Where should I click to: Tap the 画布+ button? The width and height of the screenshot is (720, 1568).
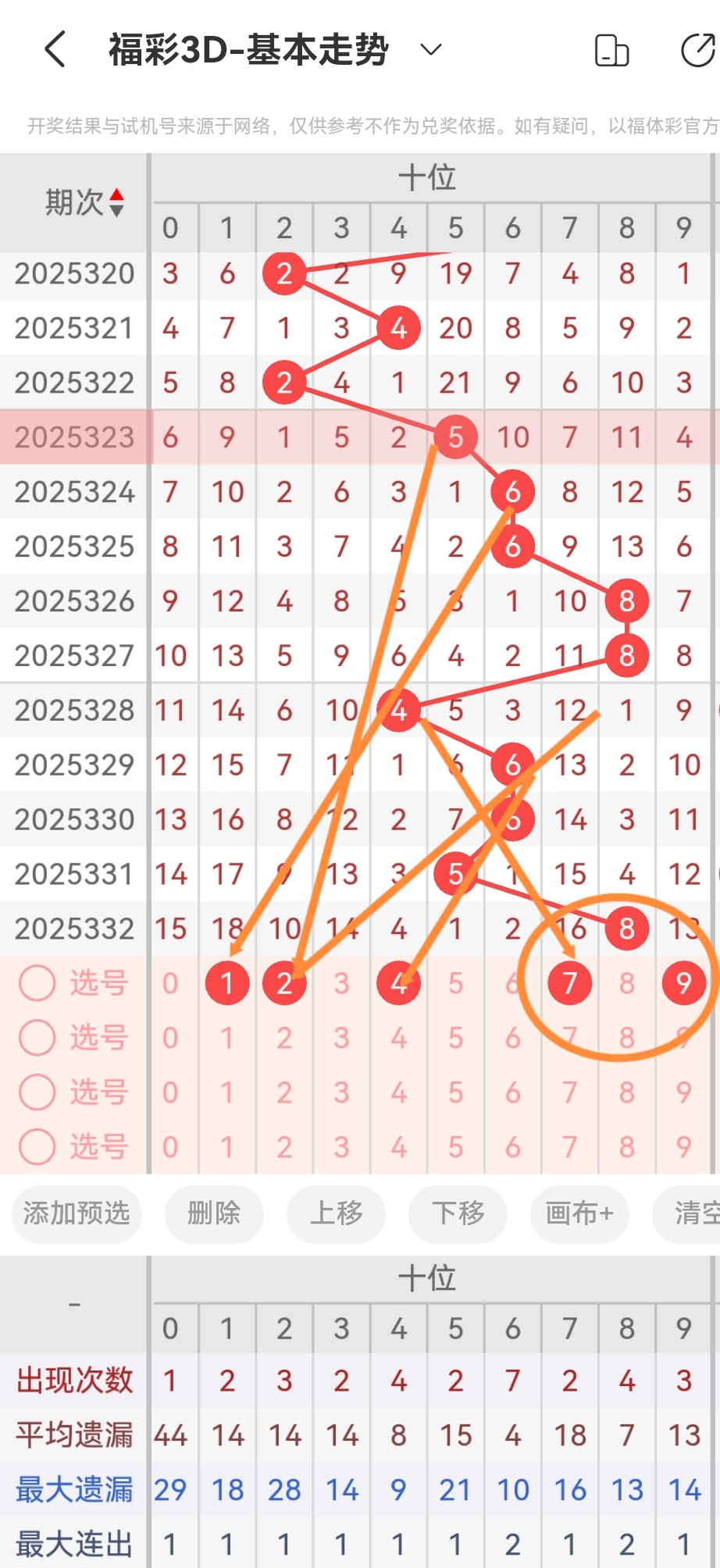tap(579, 1214)
